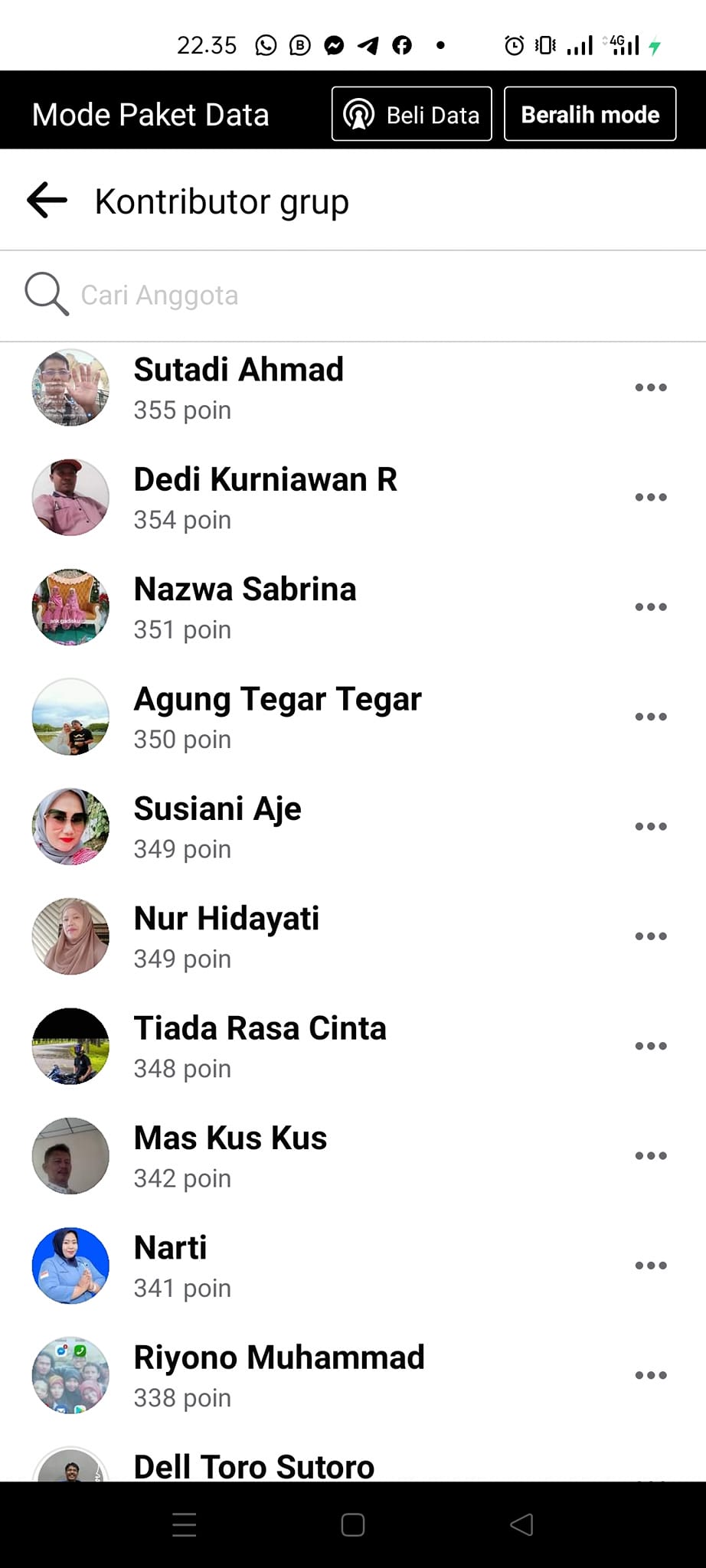Tap Beralih mode button

(x=590, y=115)
